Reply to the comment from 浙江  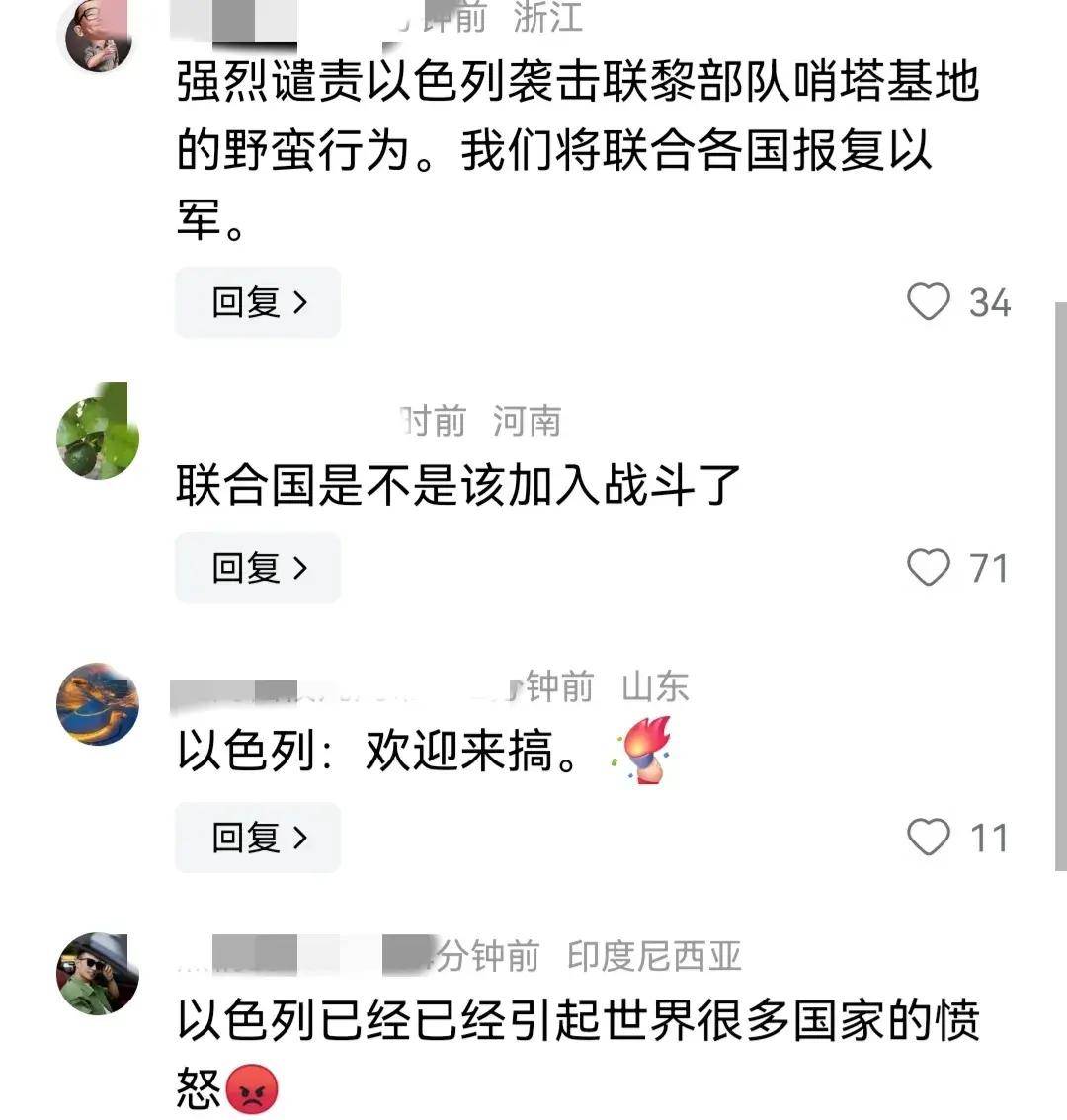[258, 302]
